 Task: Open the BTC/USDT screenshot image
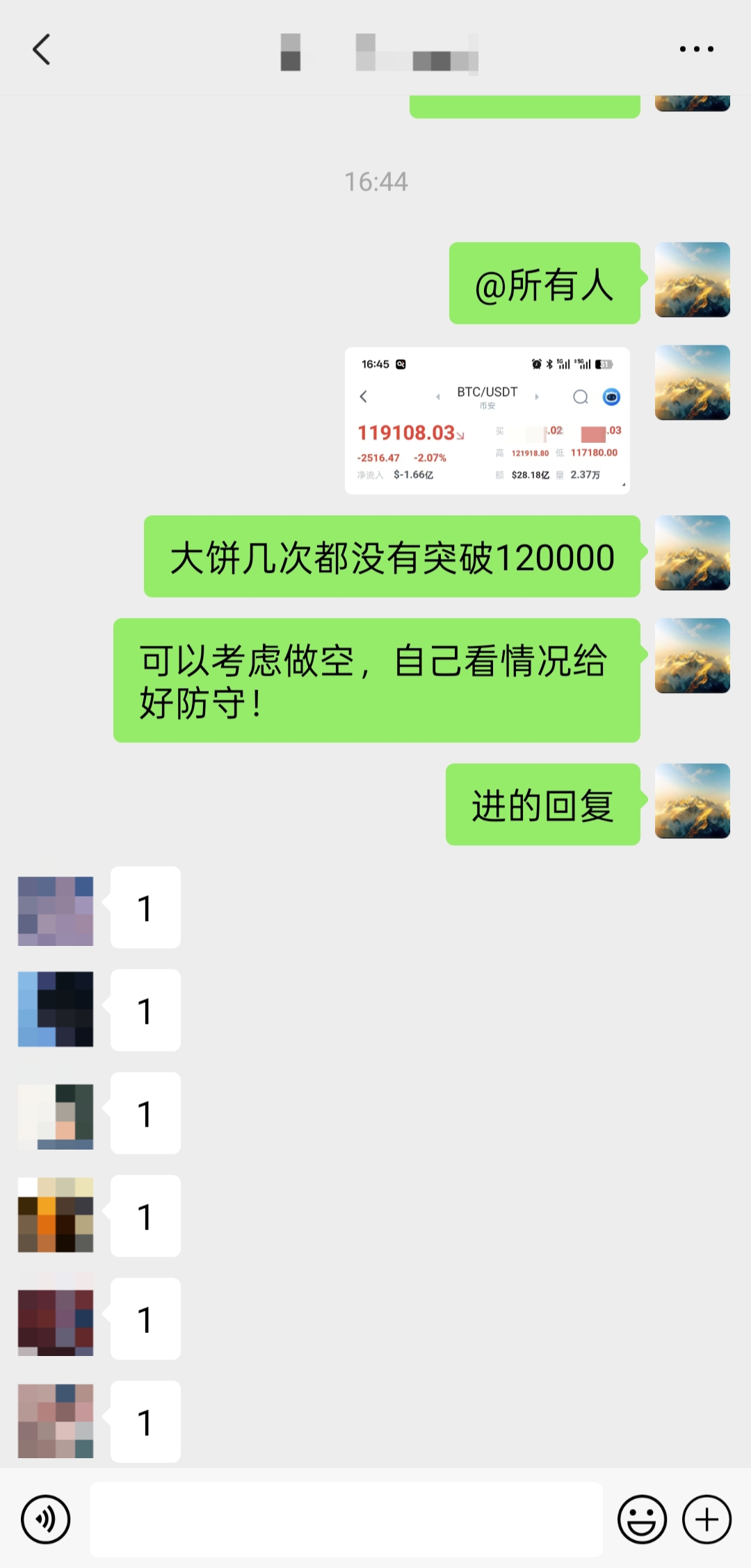click(487, 420)
